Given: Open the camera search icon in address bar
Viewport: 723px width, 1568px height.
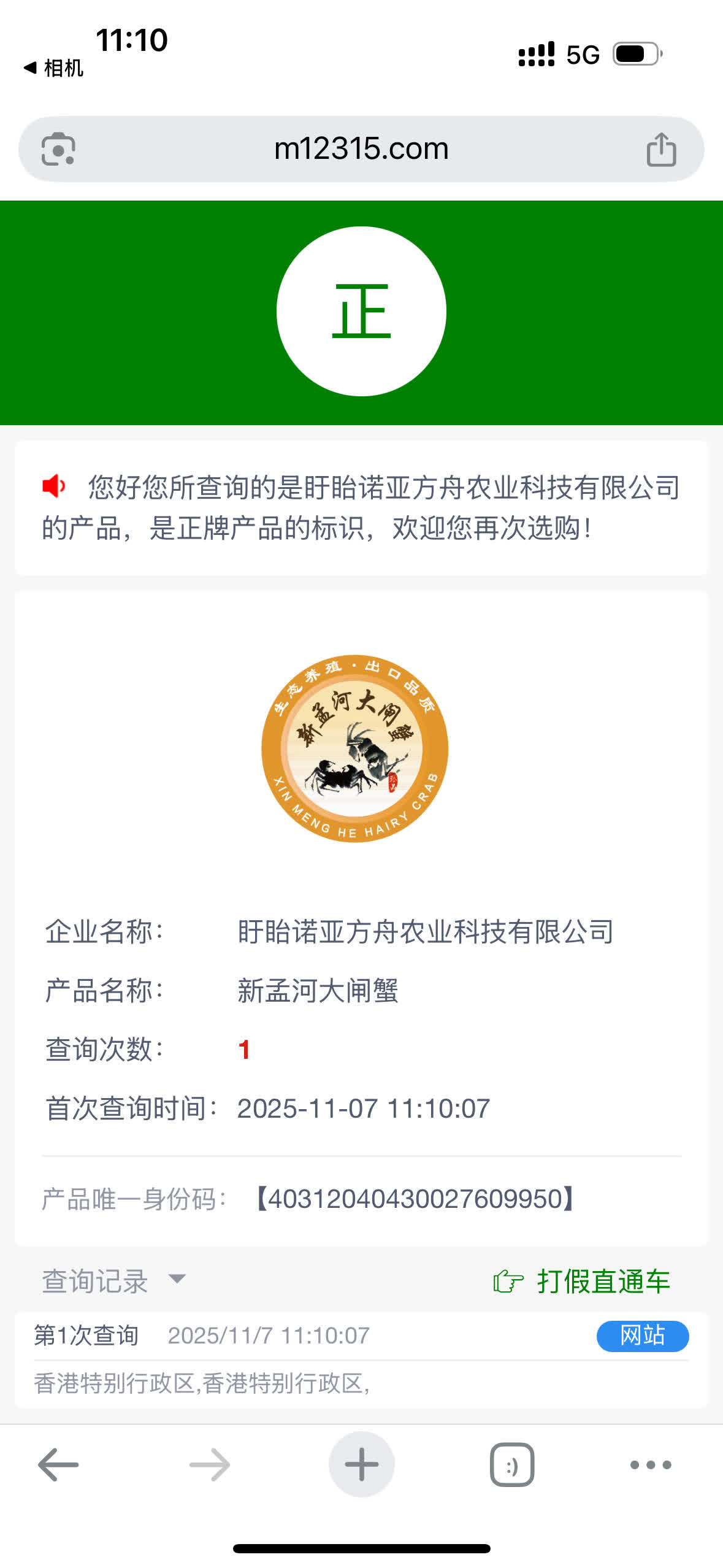Looking at the screenshot, I should click(x=58, y=149).
